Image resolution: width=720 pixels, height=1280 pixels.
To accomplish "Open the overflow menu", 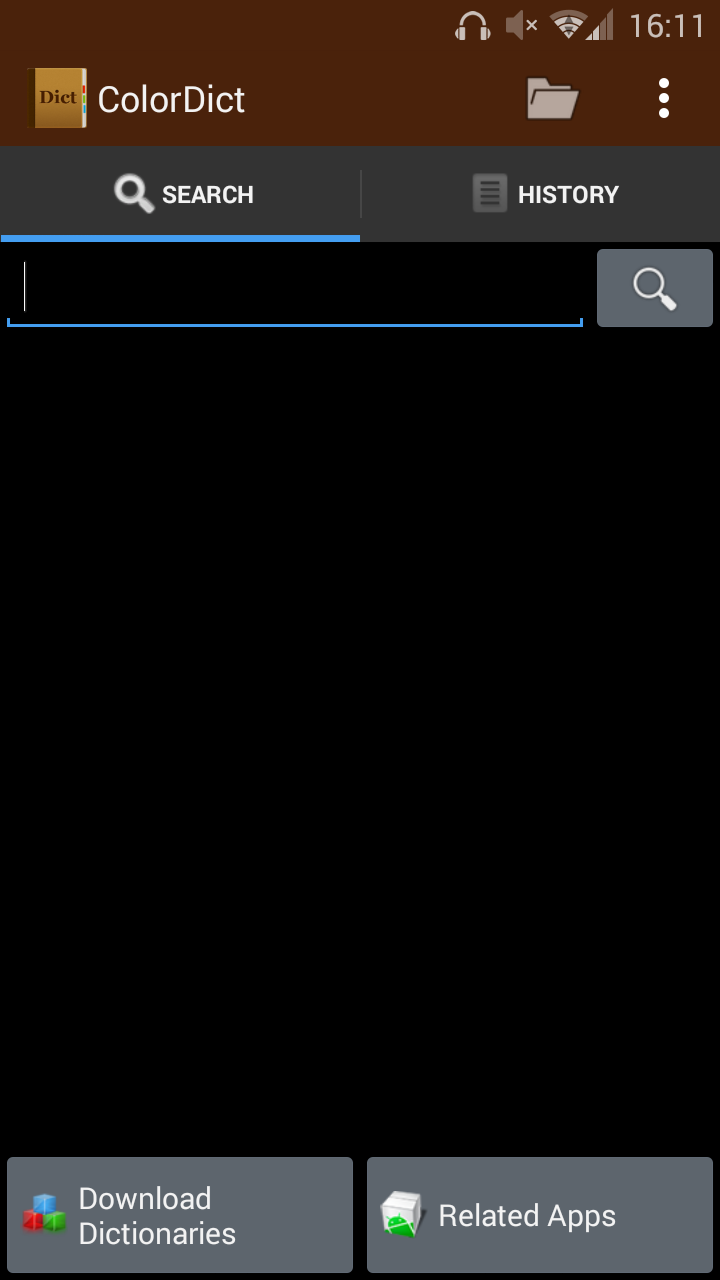I will click(x=664, y=99).
